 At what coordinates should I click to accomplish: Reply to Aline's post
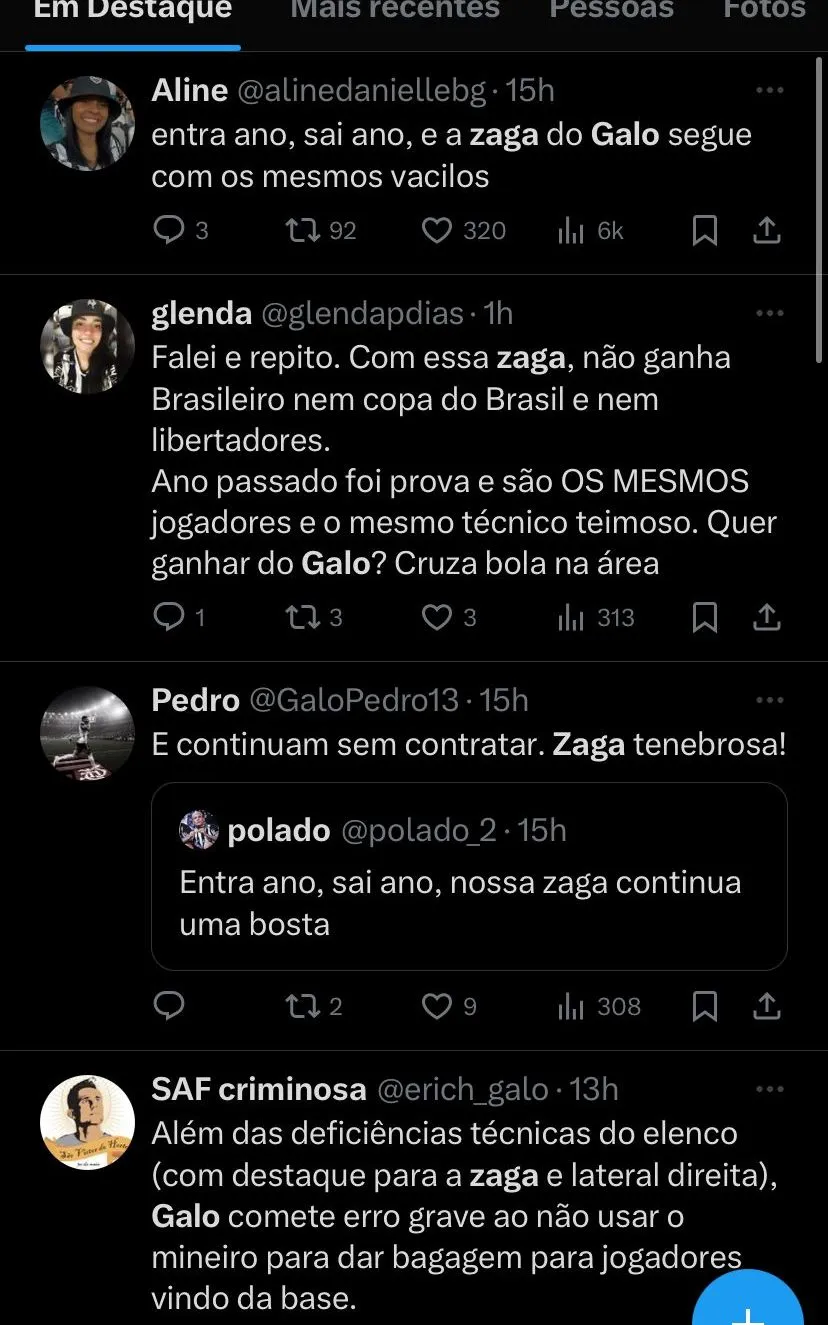168,231
